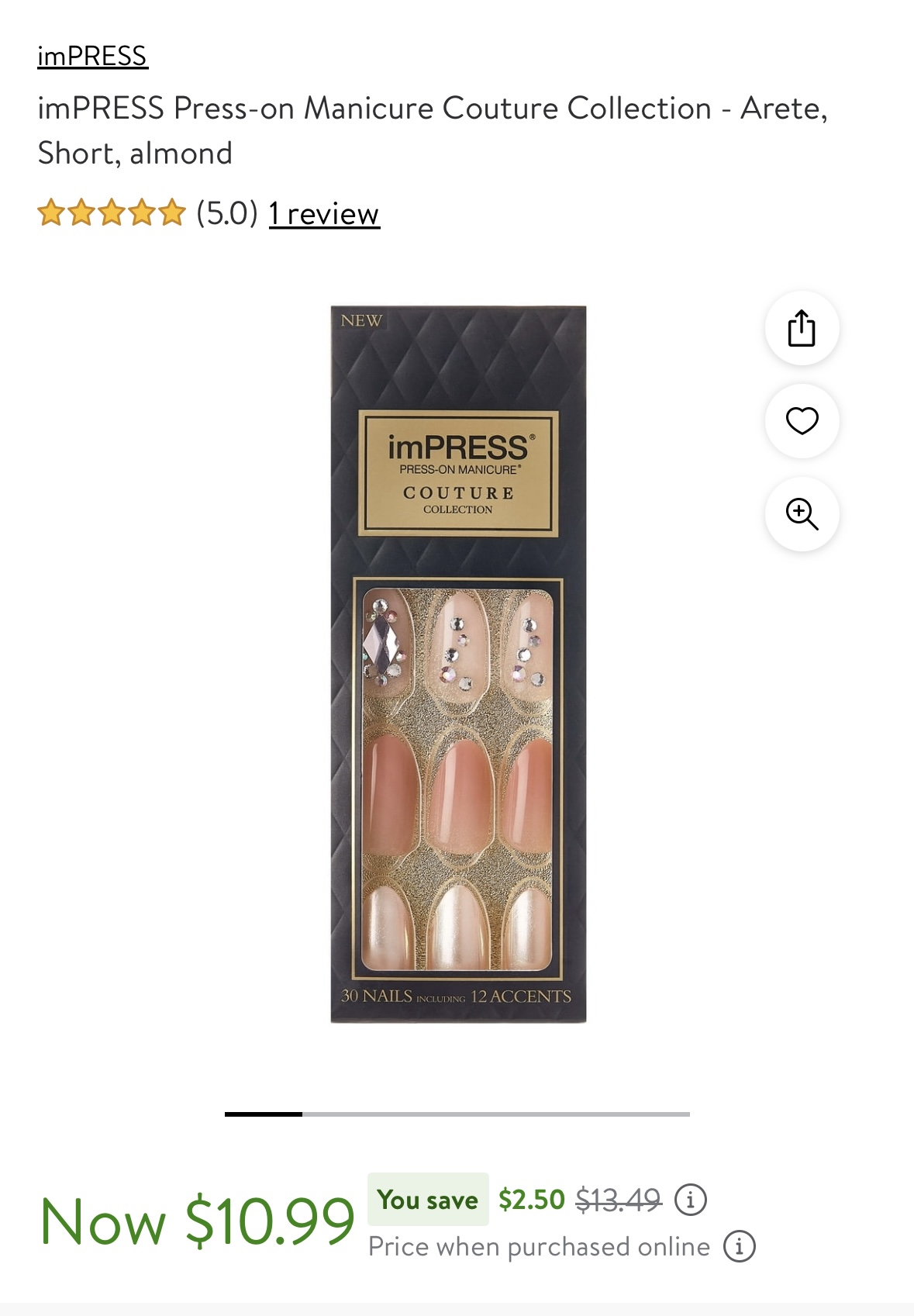The width and height of the screenshot is (914, 1316).
Task: Show info on price when purchased online
Action: point(739,1246)
